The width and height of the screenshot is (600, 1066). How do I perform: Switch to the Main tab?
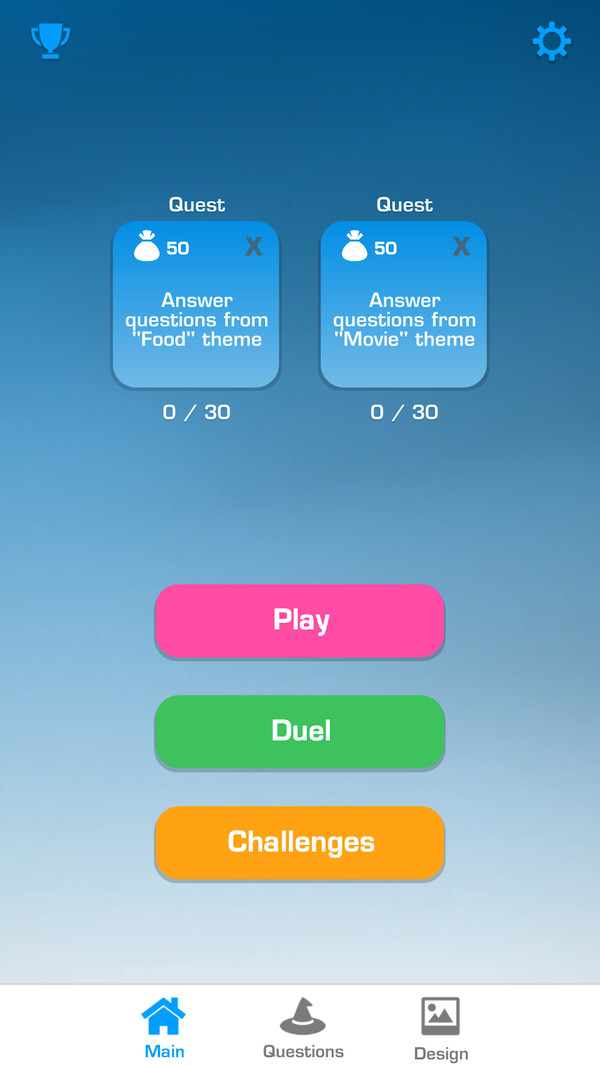(164, 1027)
